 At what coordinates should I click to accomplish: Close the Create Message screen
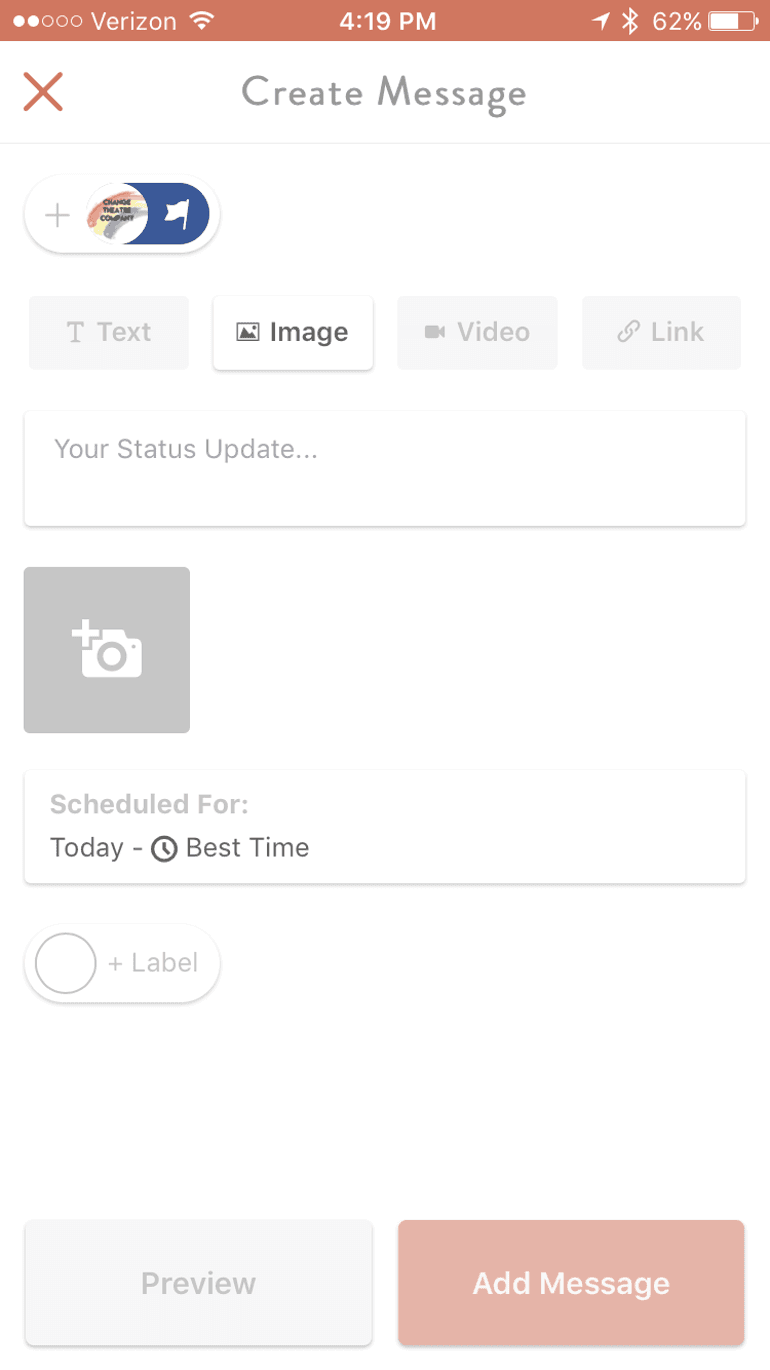pos(43,92)
